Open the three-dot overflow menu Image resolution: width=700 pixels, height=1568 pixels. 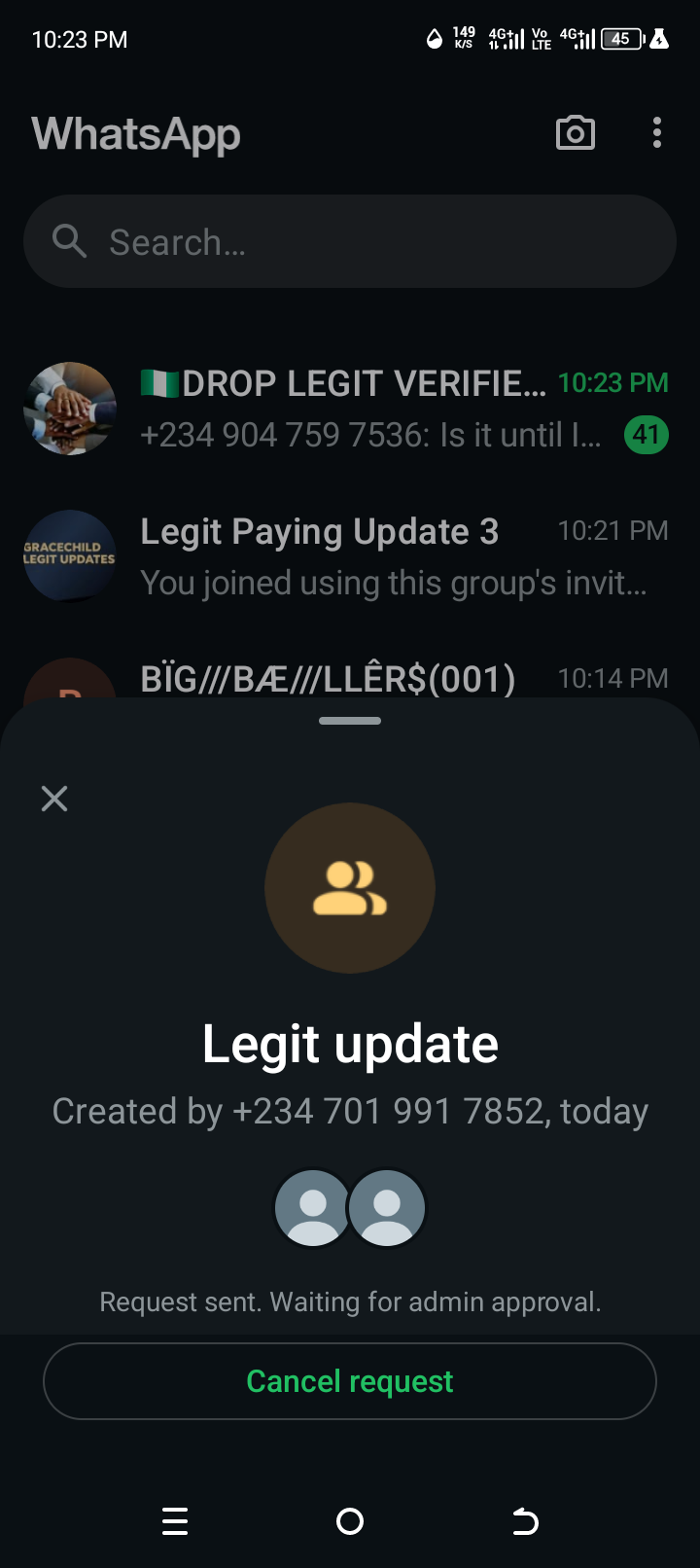click(x=657, y=133)
